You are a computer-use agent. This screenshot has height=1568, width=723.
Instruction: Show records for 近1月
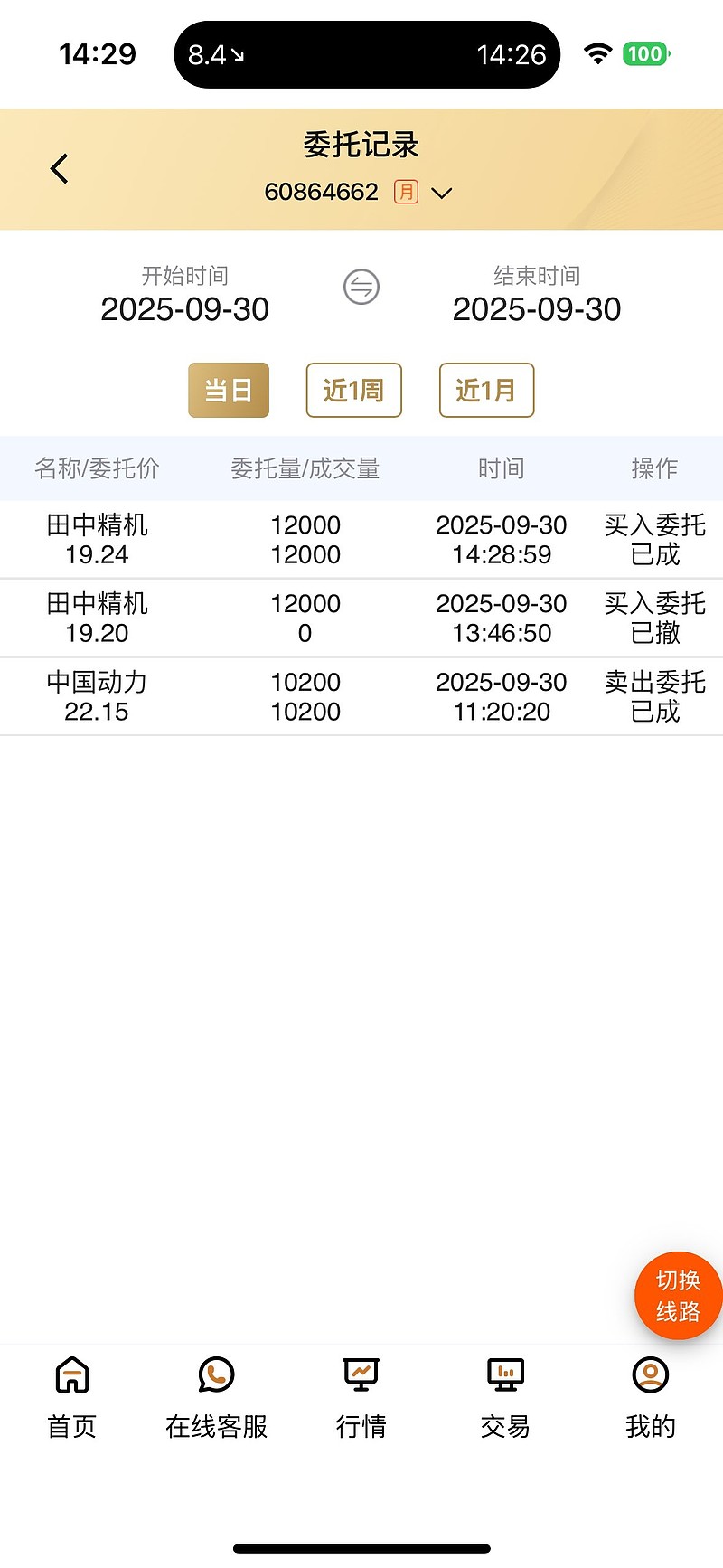(x=486, y=391)
